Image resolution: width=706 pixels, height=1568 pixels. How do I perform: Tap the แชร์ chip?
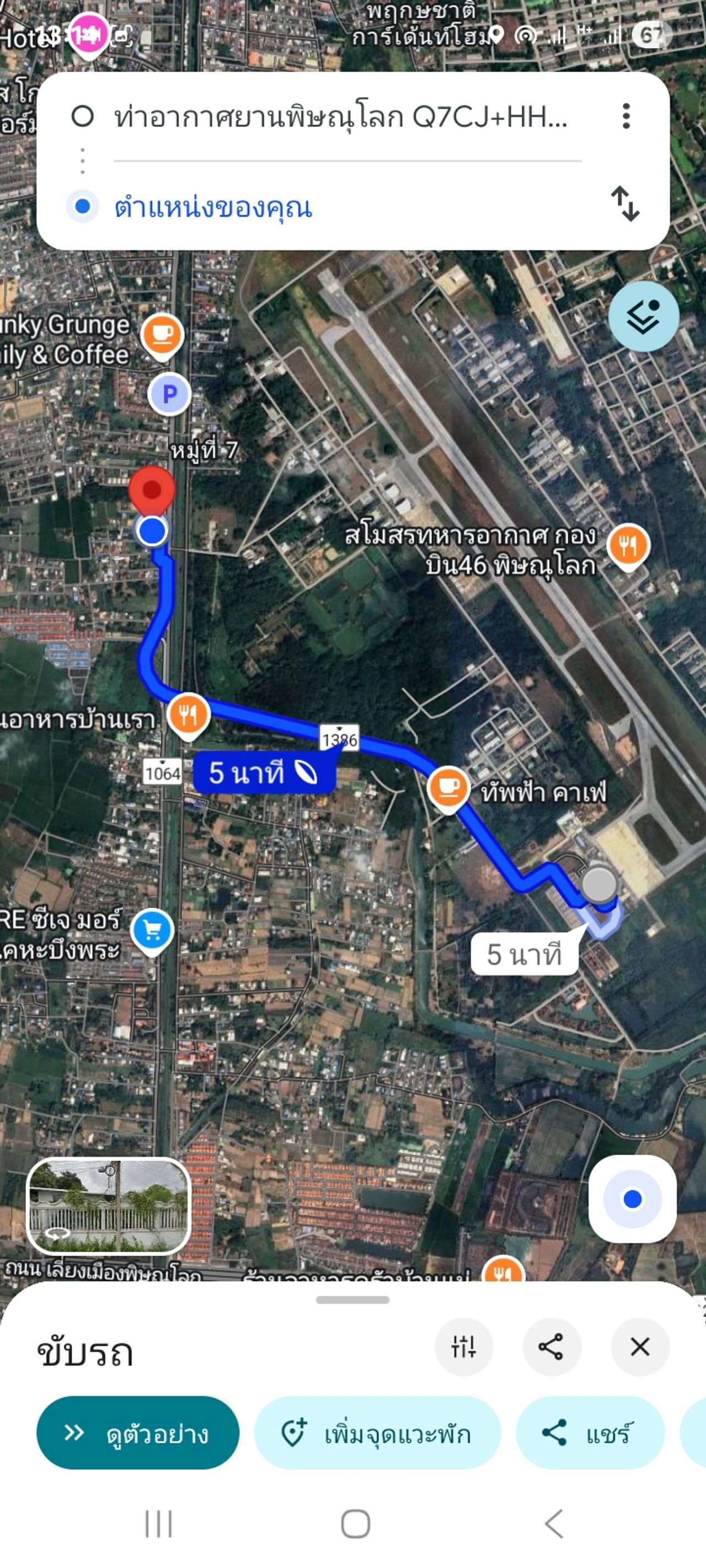pyautogui.click(x=590, y=1433)
